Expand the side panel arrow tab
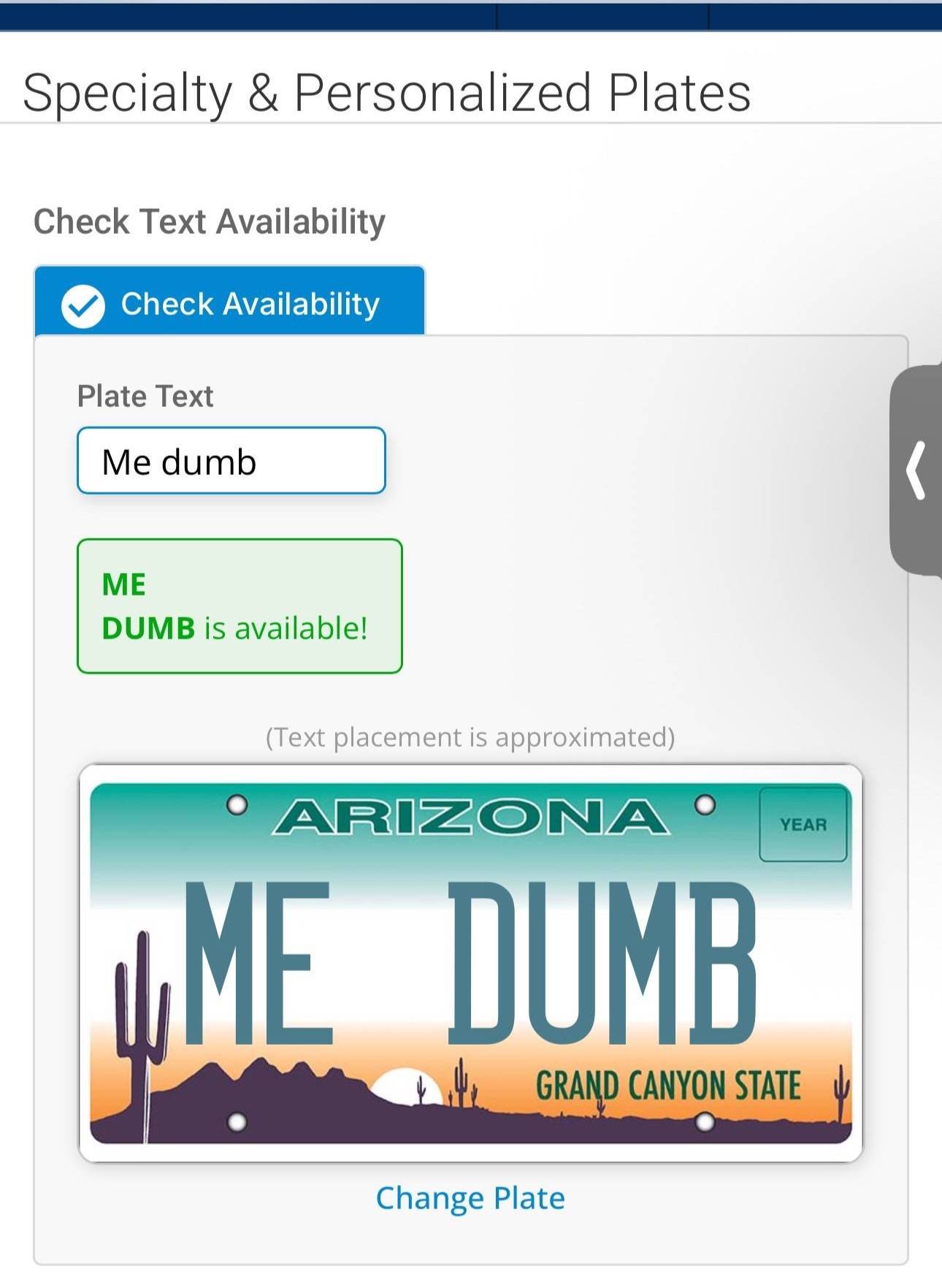This screenshot has width=942, height=1288. 916,470
